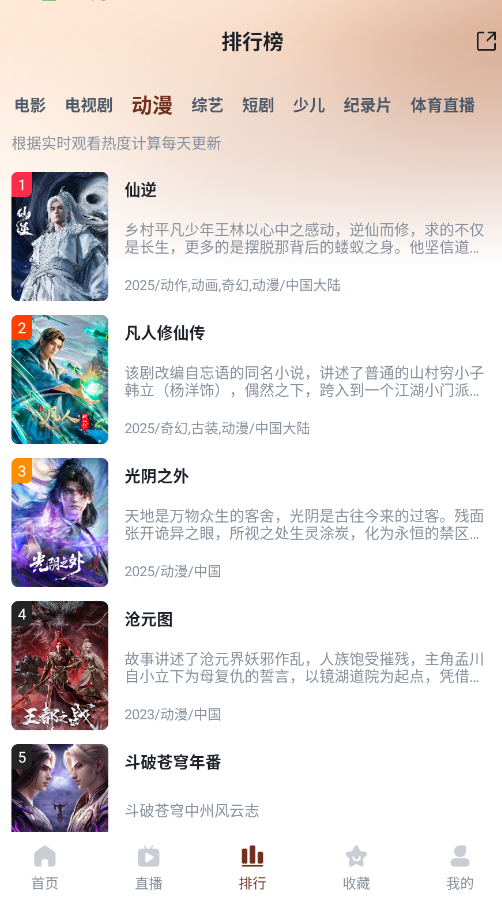Image resolution: width=502 pixels, height=898 pixels.
Task: Open the 短剧 ranking tab
Action: [x=258, y=105]
